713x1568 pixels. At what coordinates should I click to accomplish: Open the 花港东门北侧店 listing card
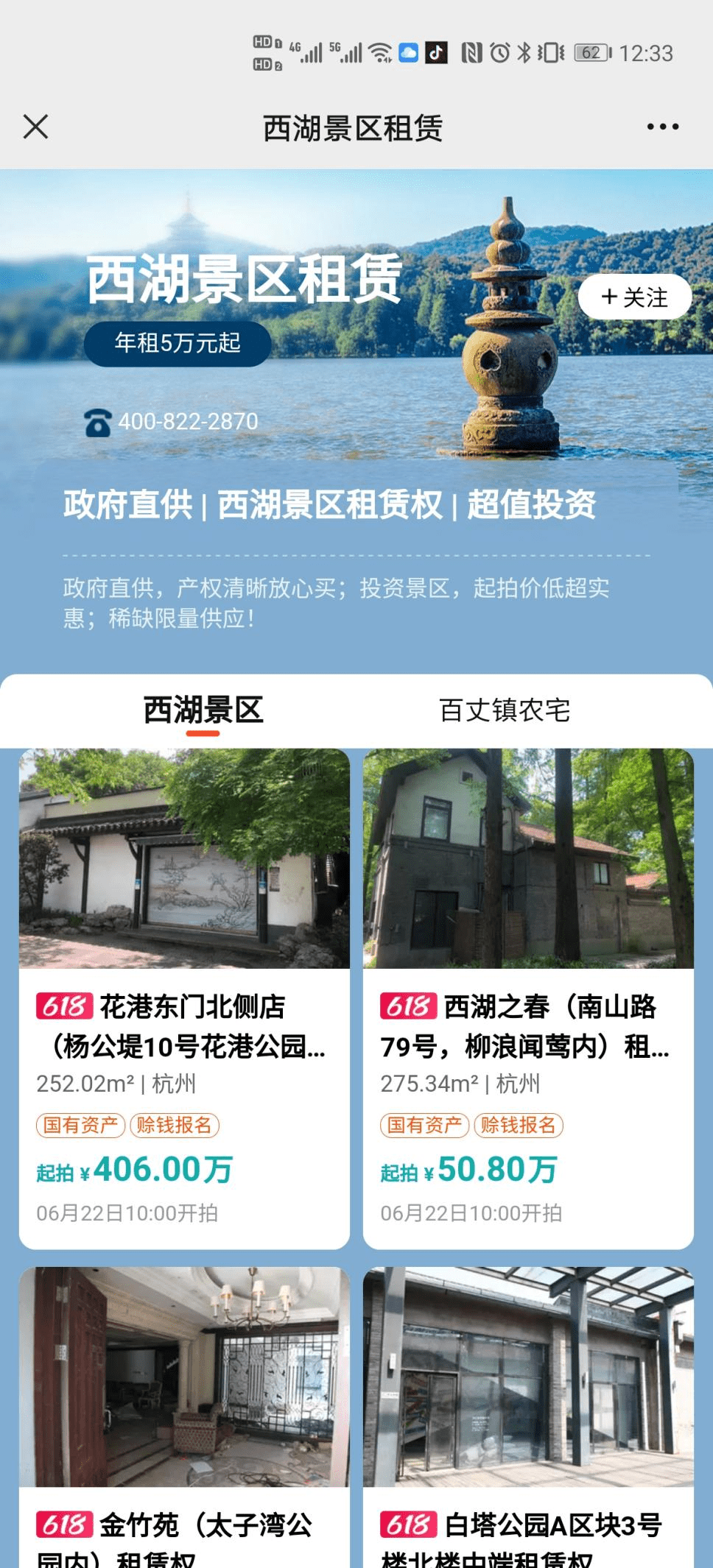tap(184, 998)
